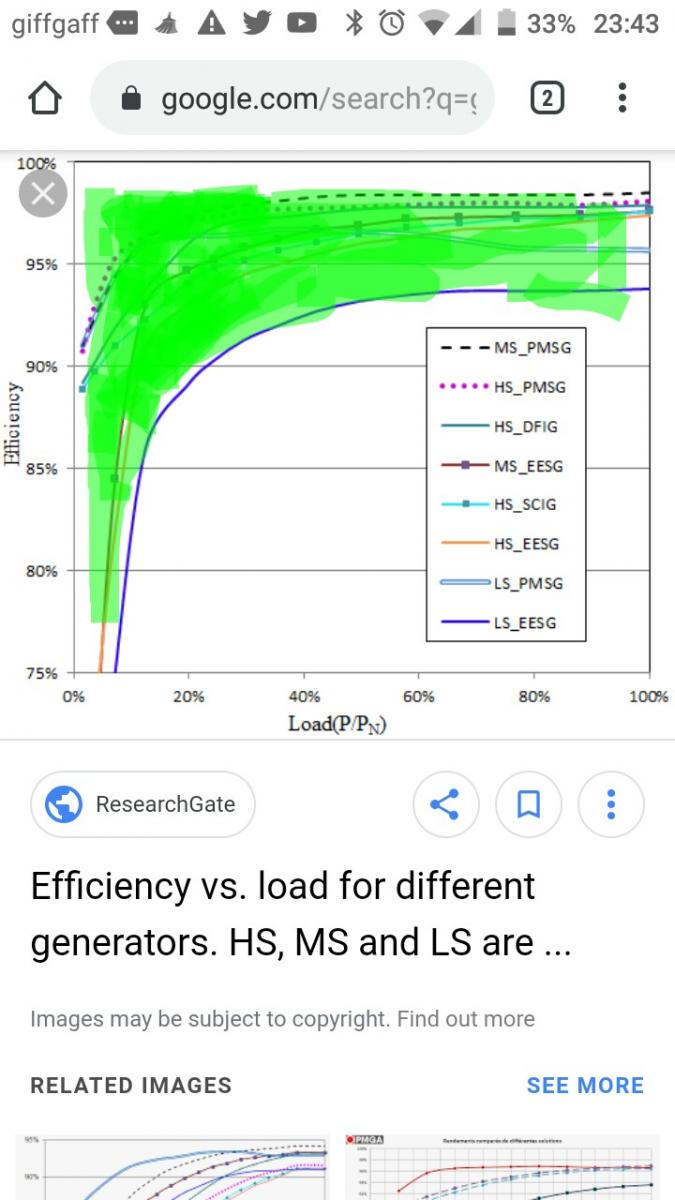Open the first related chart image
This screenshot has height=1200, width=675.
[x=173, y=1167]
